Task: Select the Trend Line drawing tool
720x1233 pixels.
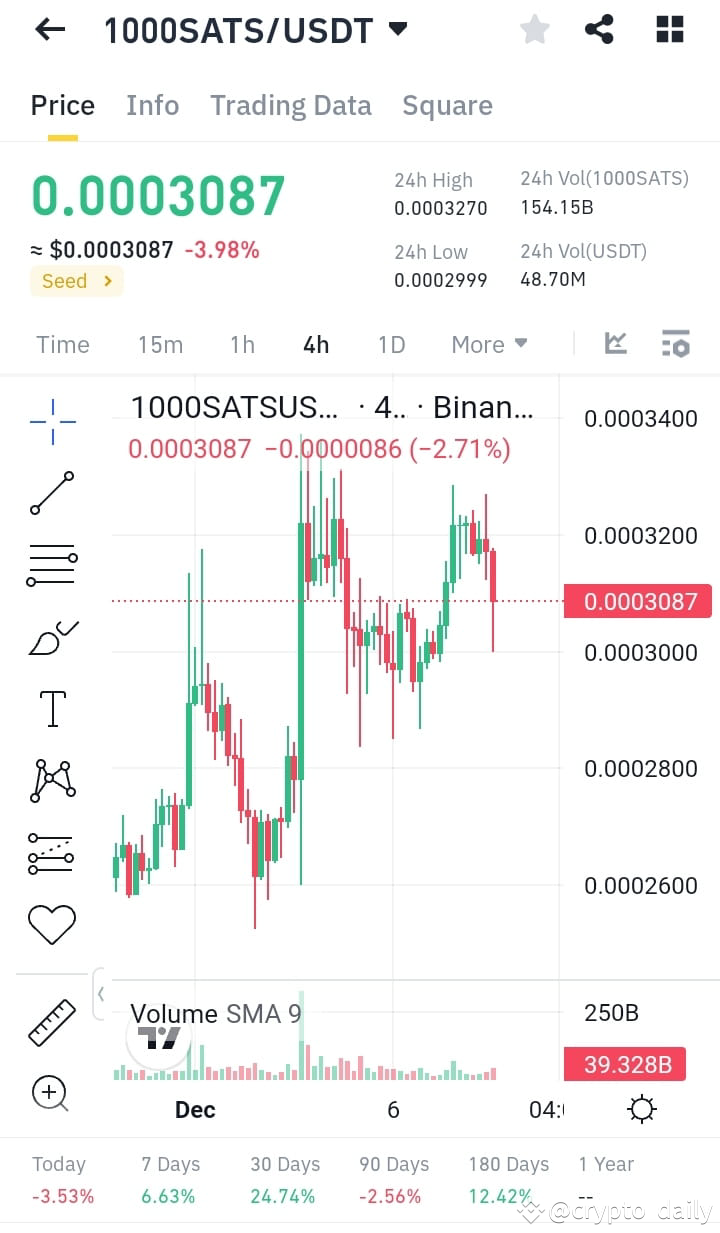Action: point(51,493)
